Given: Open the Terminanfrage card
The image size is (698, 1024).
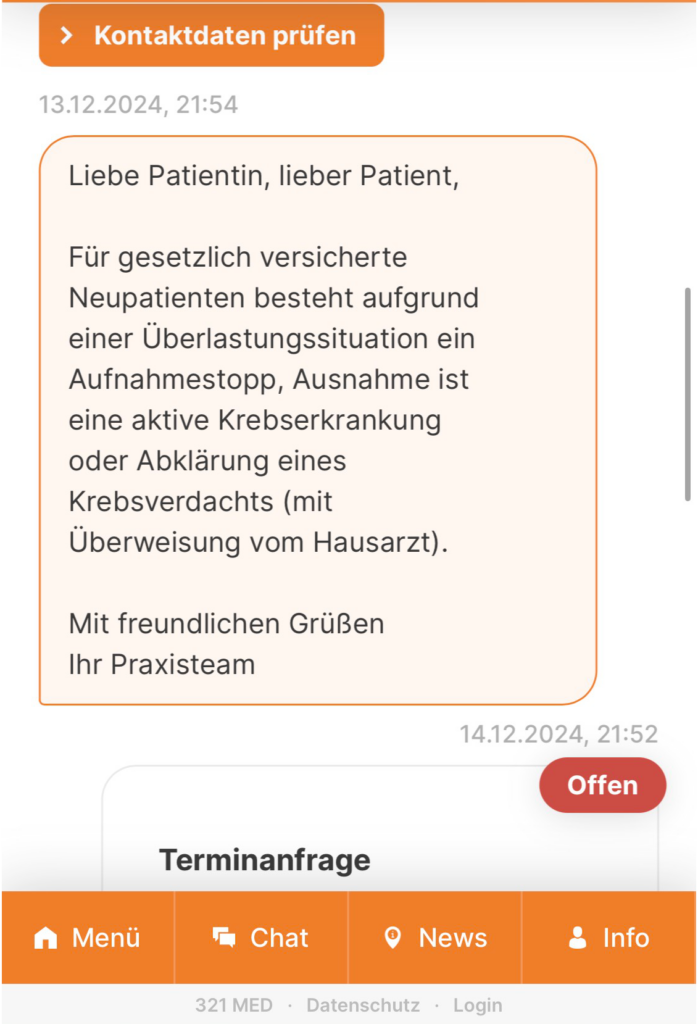Looking at the screenshot, I should click(x=265, y=859).
